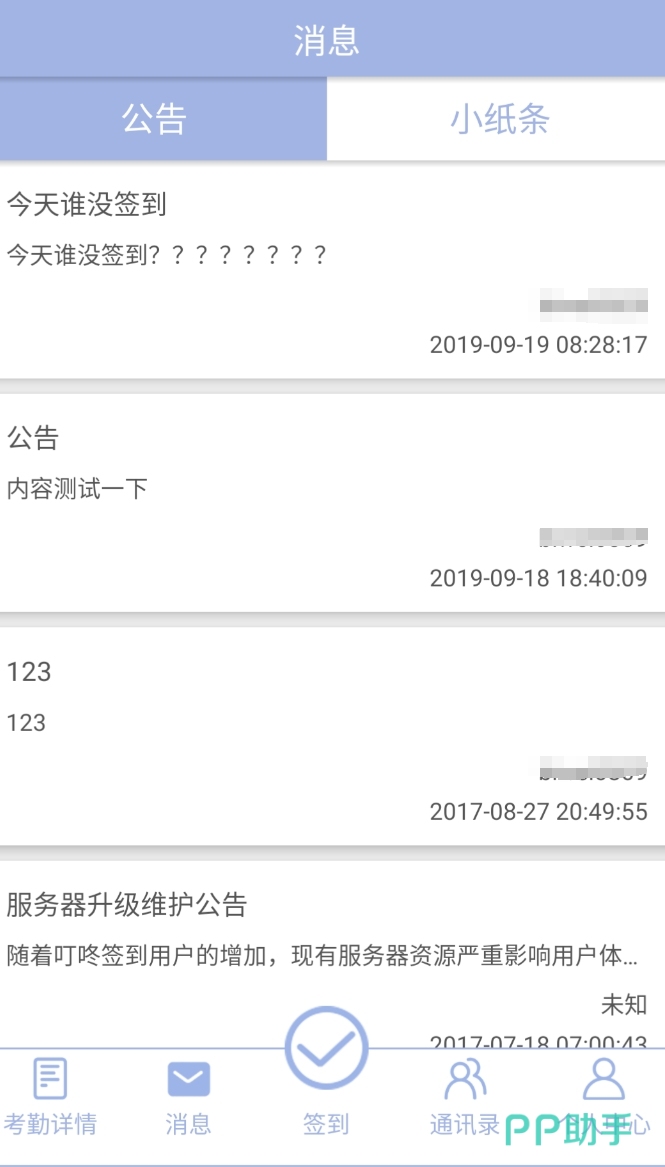Viewport: 665px width, 1167px height.
Task: Open the 内容测试一下 announcement
Action: (x=332, y=503)
